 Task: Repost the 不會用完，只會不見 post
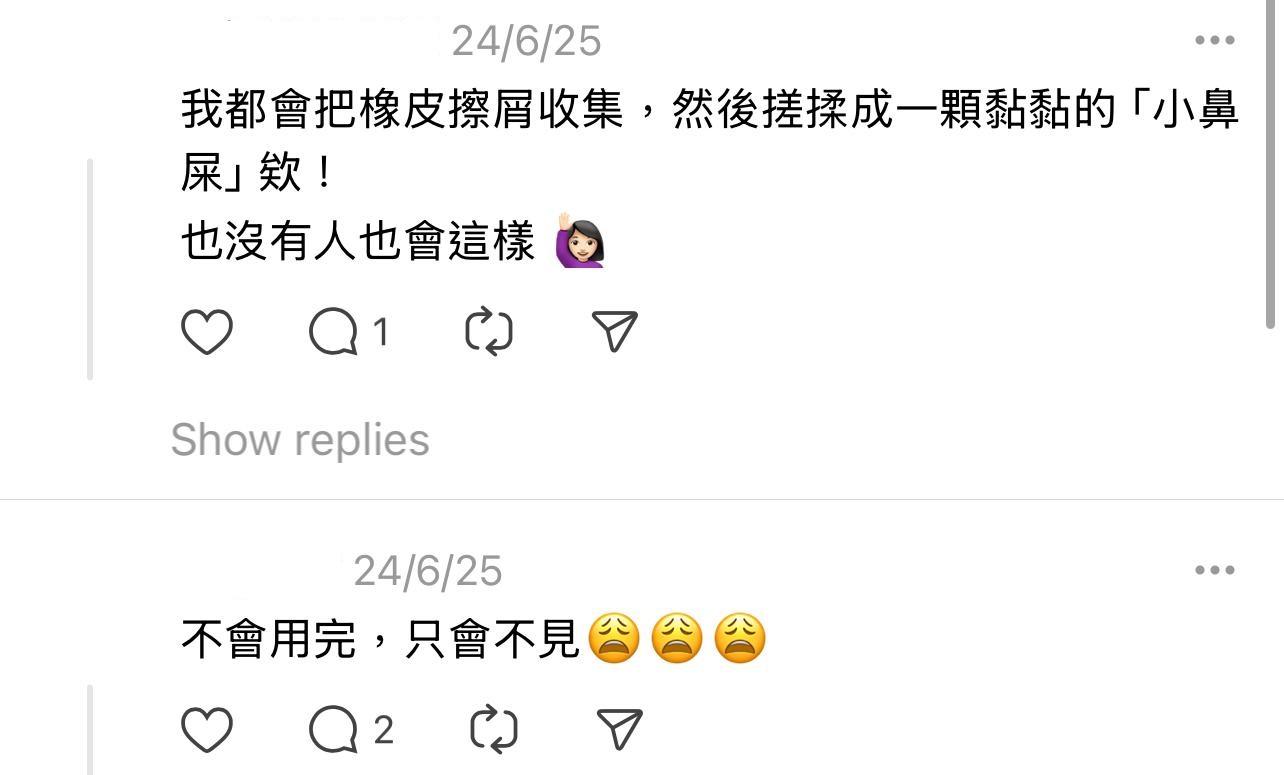click(x=494, y=730)
